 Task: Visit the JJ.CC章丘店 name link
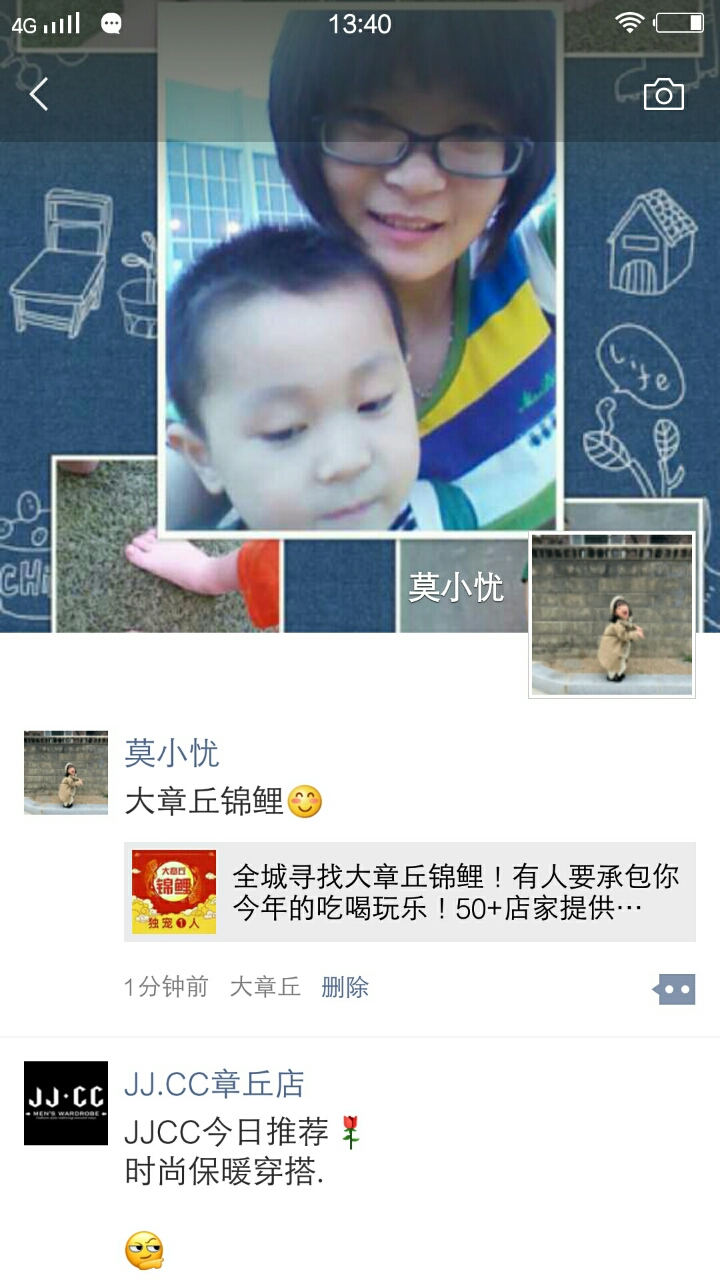tap(214, 1083)
